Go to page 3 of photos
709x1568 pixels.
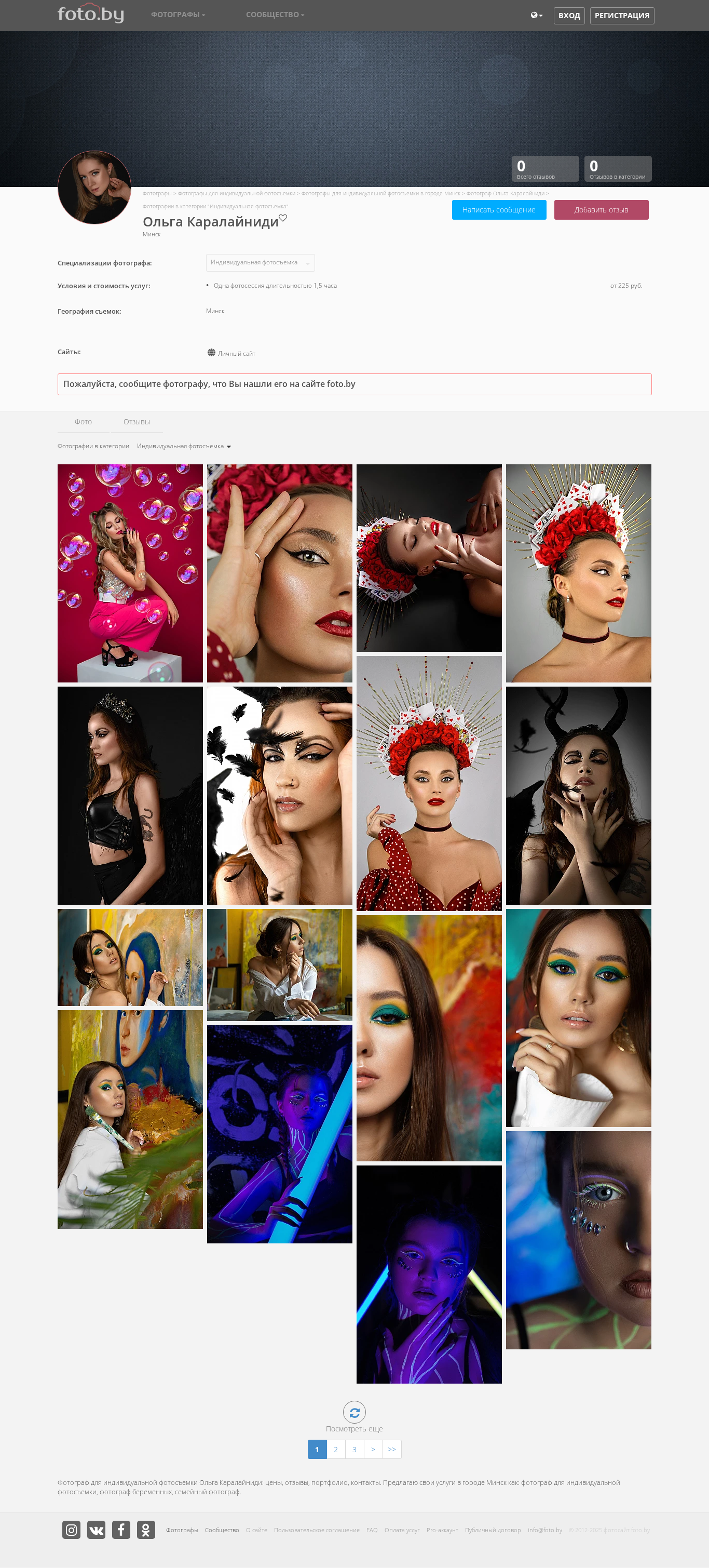point(354,1449)
